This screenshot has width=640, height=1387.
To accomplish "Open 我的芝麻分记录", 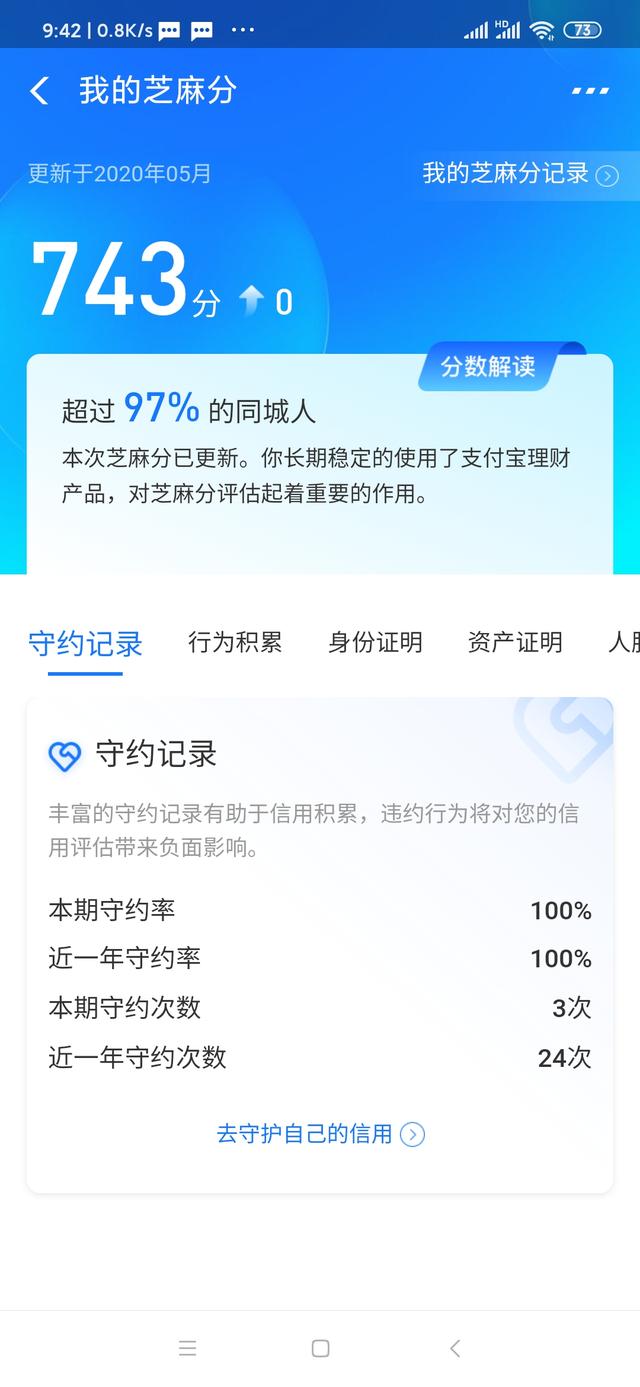I will click(521, 174).
